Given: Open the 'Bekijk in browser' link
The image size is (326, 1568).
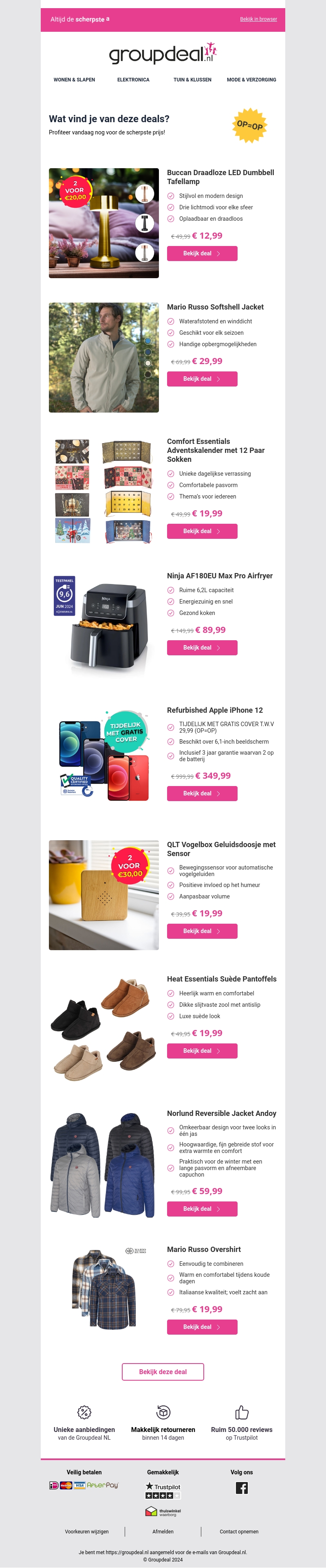Looking at the screenshot, I should [x=258, y=20].
